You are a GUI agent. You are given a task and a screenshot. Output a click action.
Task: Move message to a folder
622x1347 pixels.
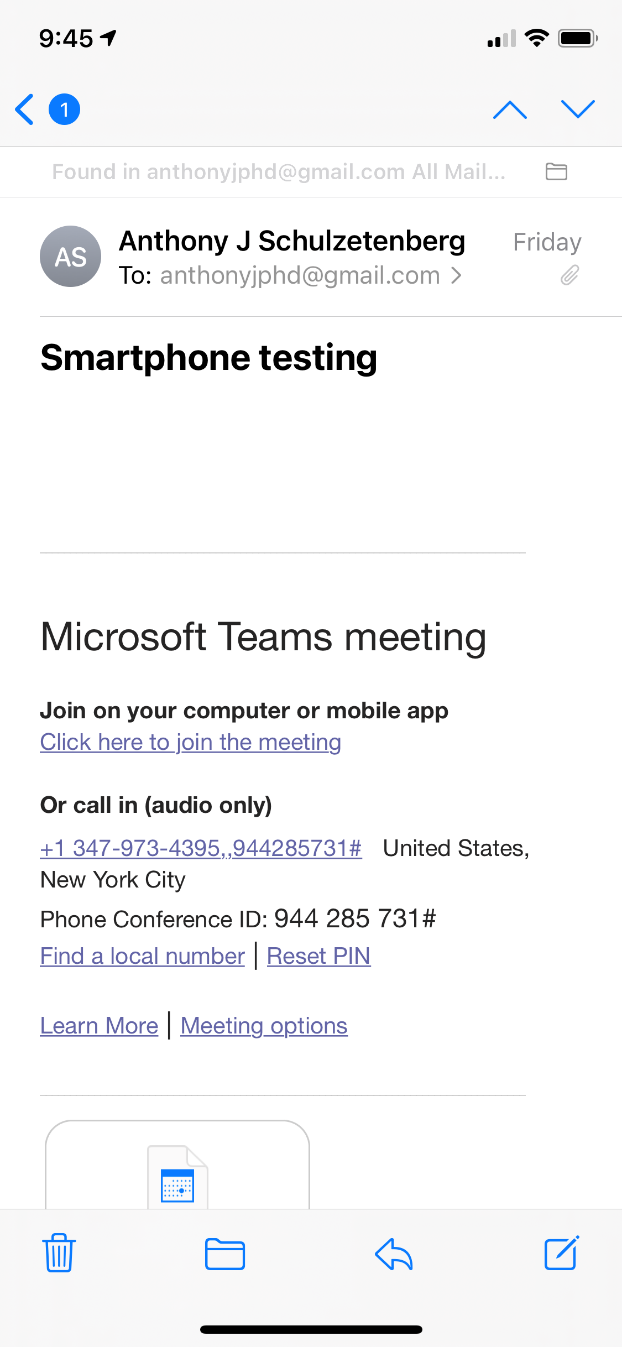pos(225,1253)
